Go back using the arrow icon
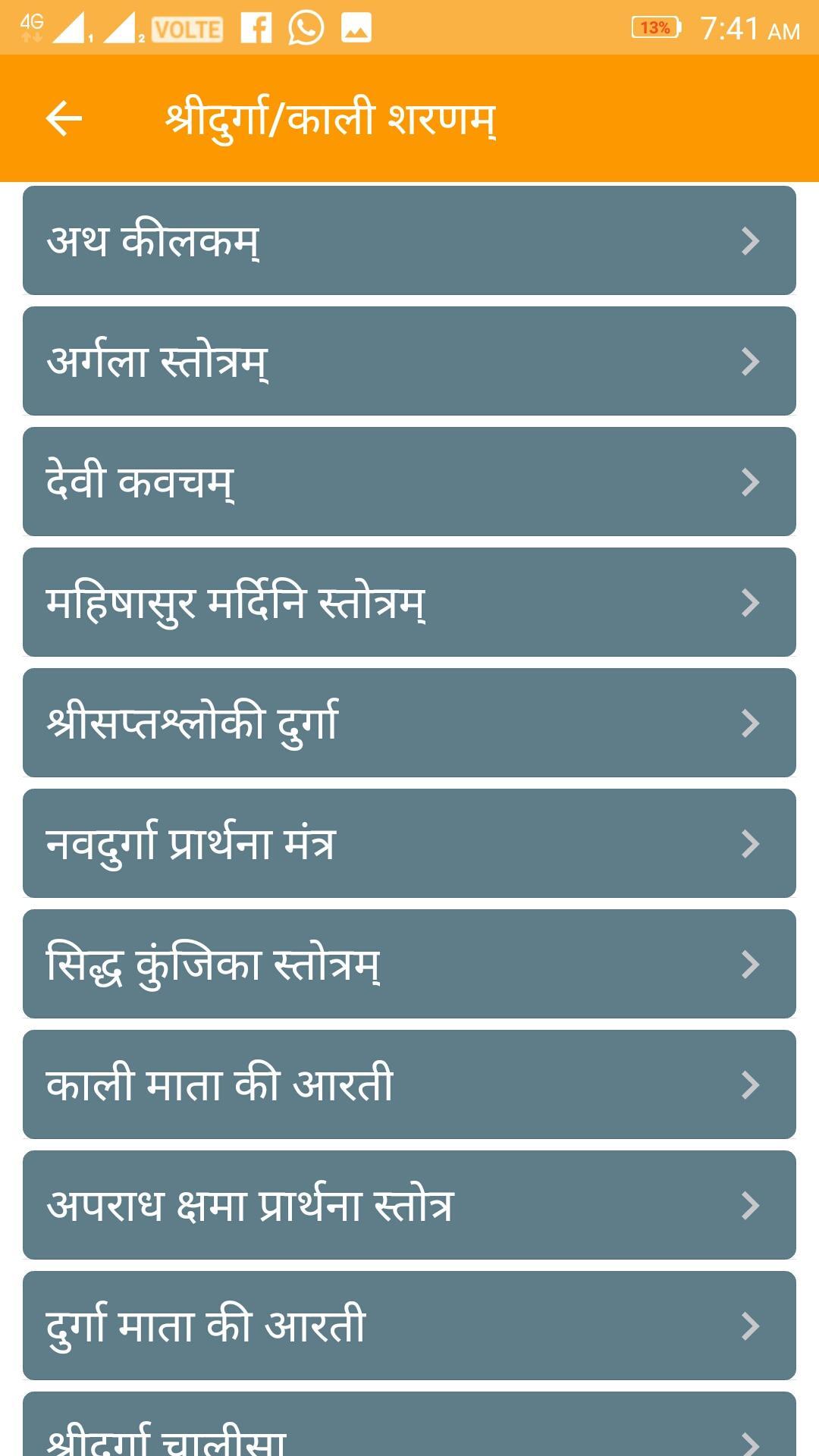The width and height of the screenshot is (819, 1456). pos(64,118)
